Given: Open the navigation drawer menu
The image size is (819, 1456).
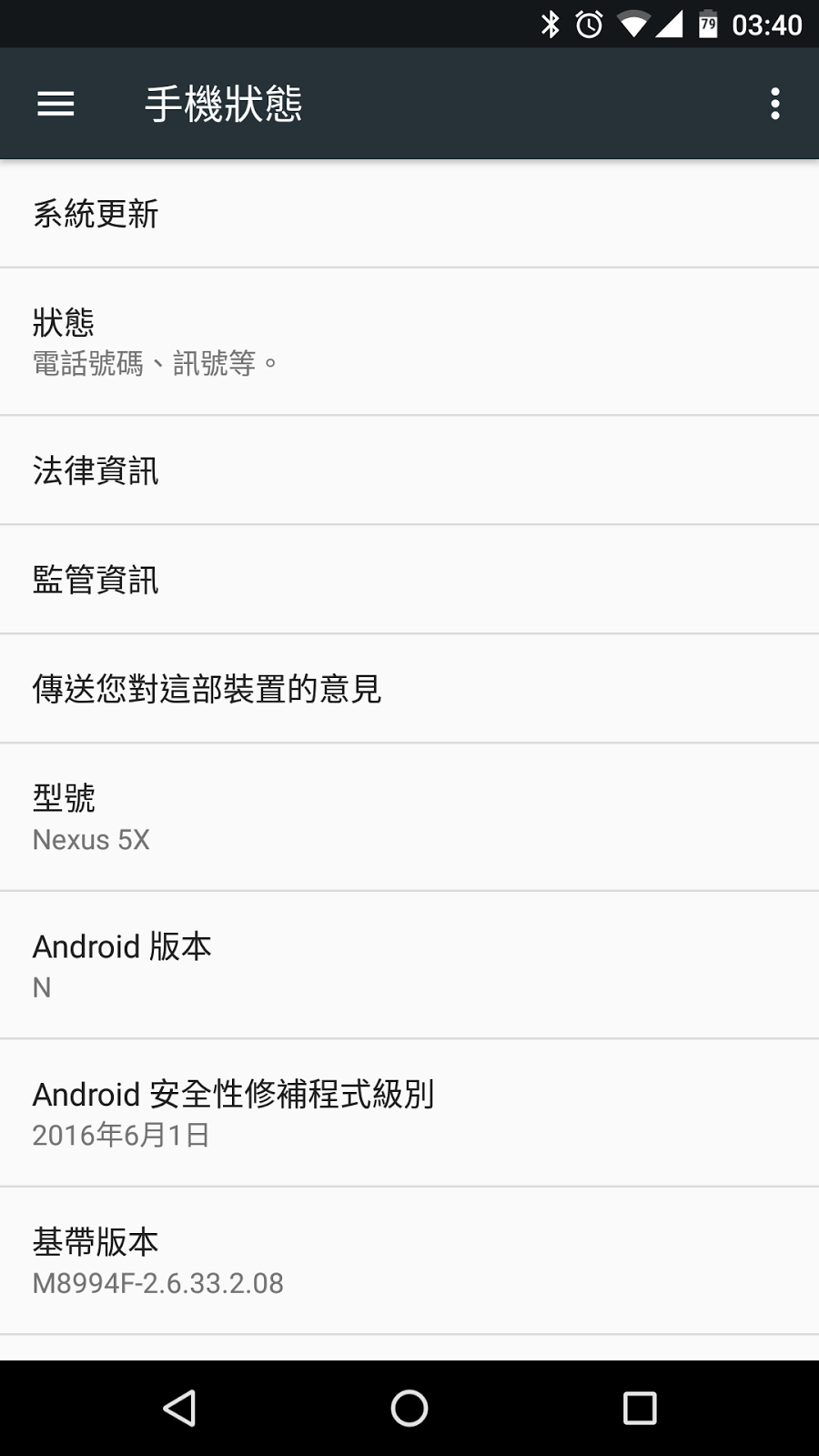Looking at the screenshot, I should point(56,104).
